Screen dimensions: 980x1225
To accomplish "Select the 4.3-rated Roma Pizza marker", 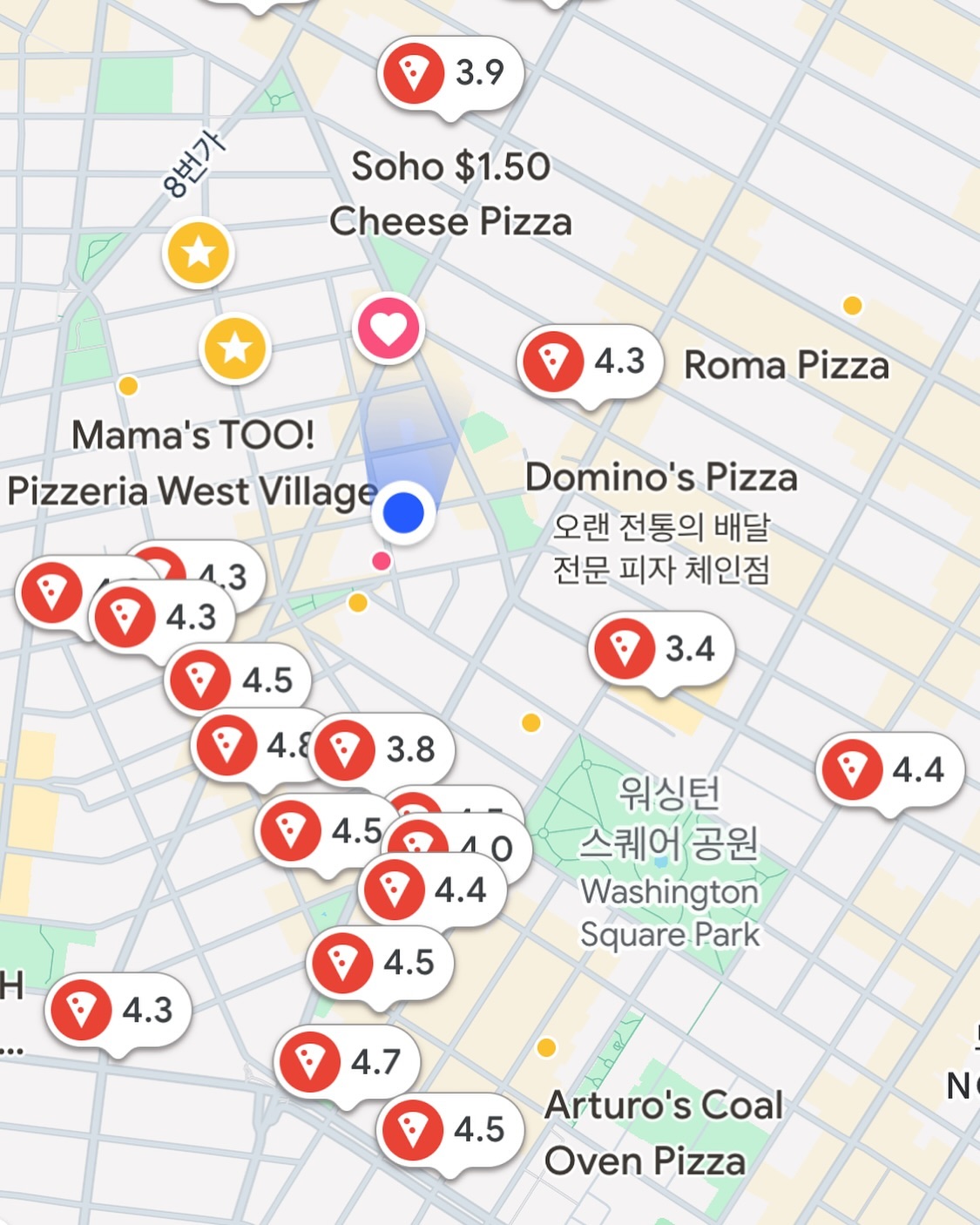I will [x=590, y=361].
